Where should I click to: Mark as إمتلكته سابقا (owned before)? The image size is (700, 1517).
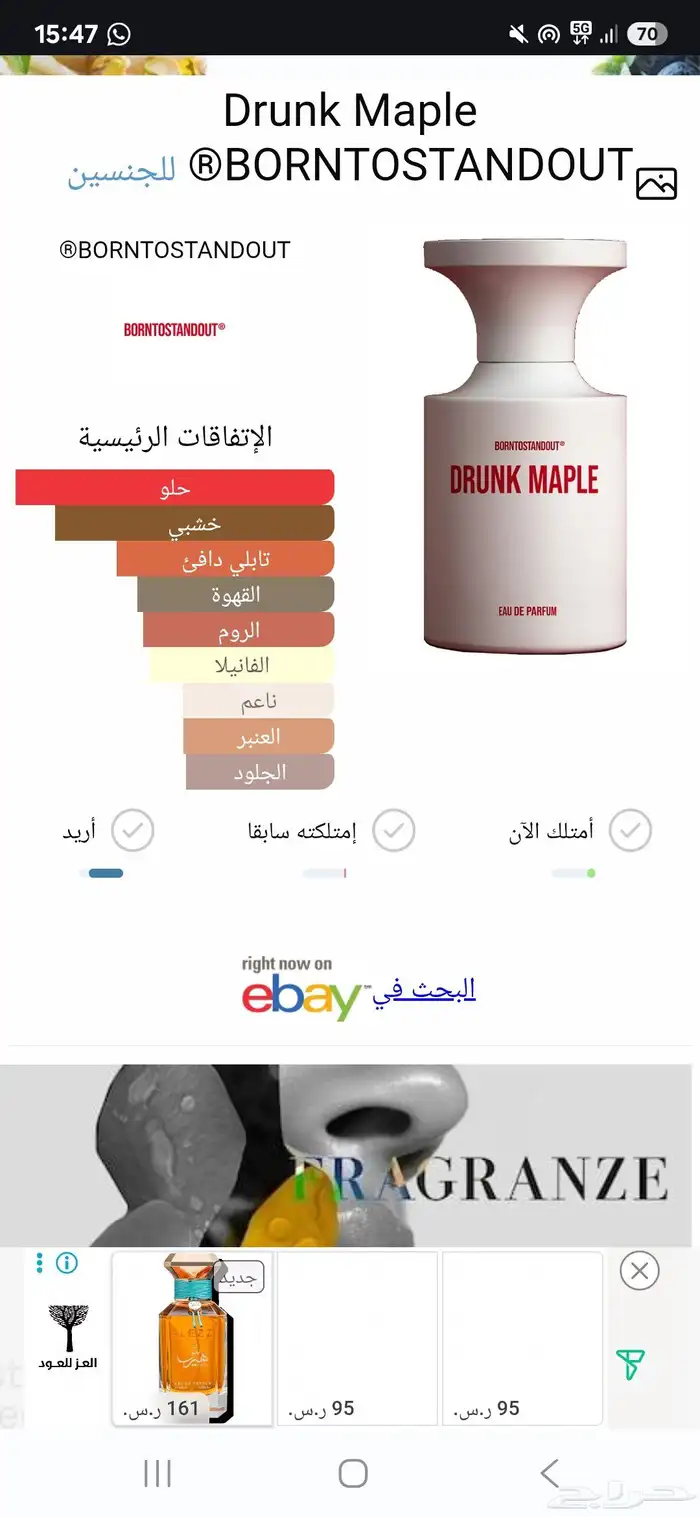coord(393,830)
